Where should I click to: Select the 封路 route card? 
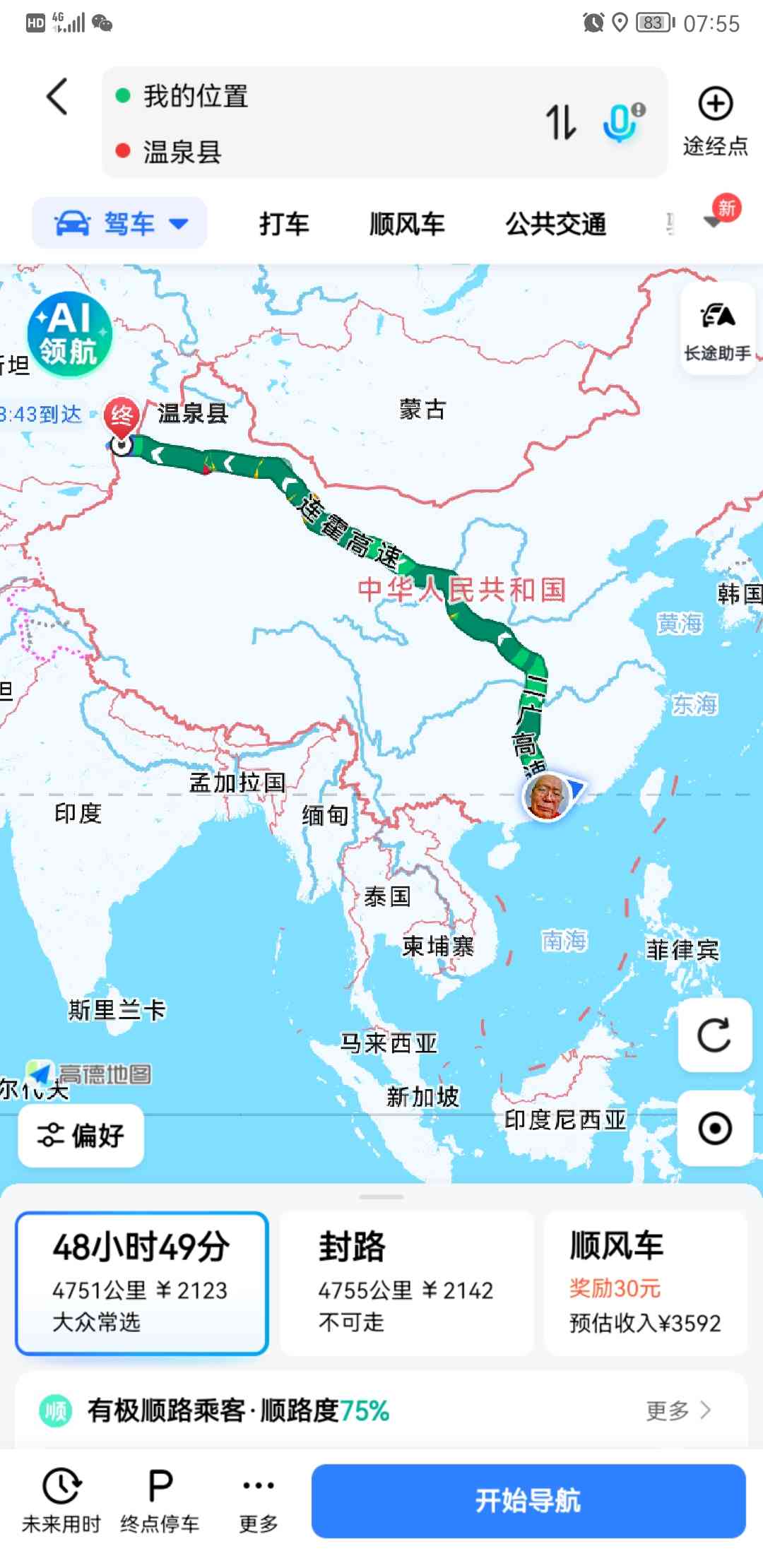(x=406, y=1283)
